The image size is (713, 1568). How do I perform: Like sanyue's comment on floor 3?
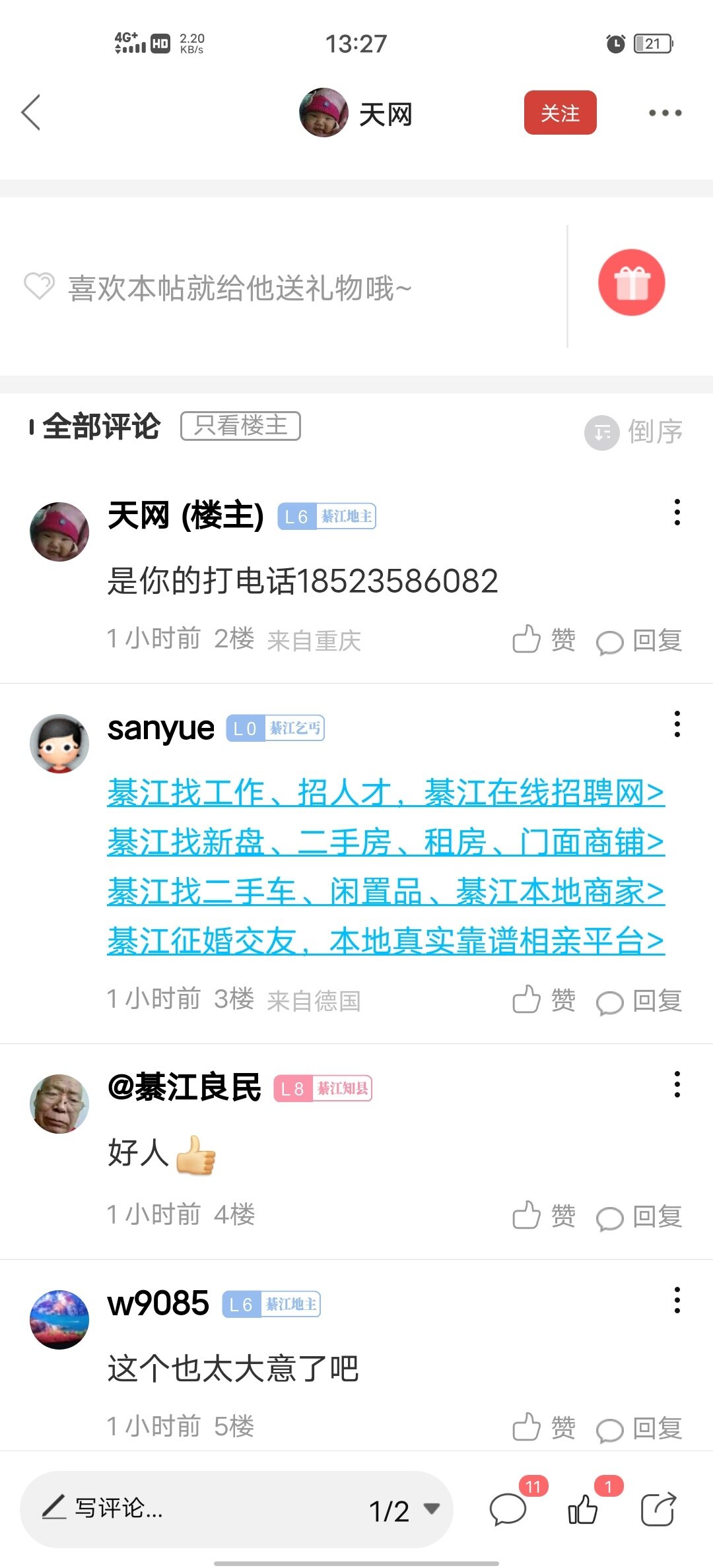(544, 1000)
